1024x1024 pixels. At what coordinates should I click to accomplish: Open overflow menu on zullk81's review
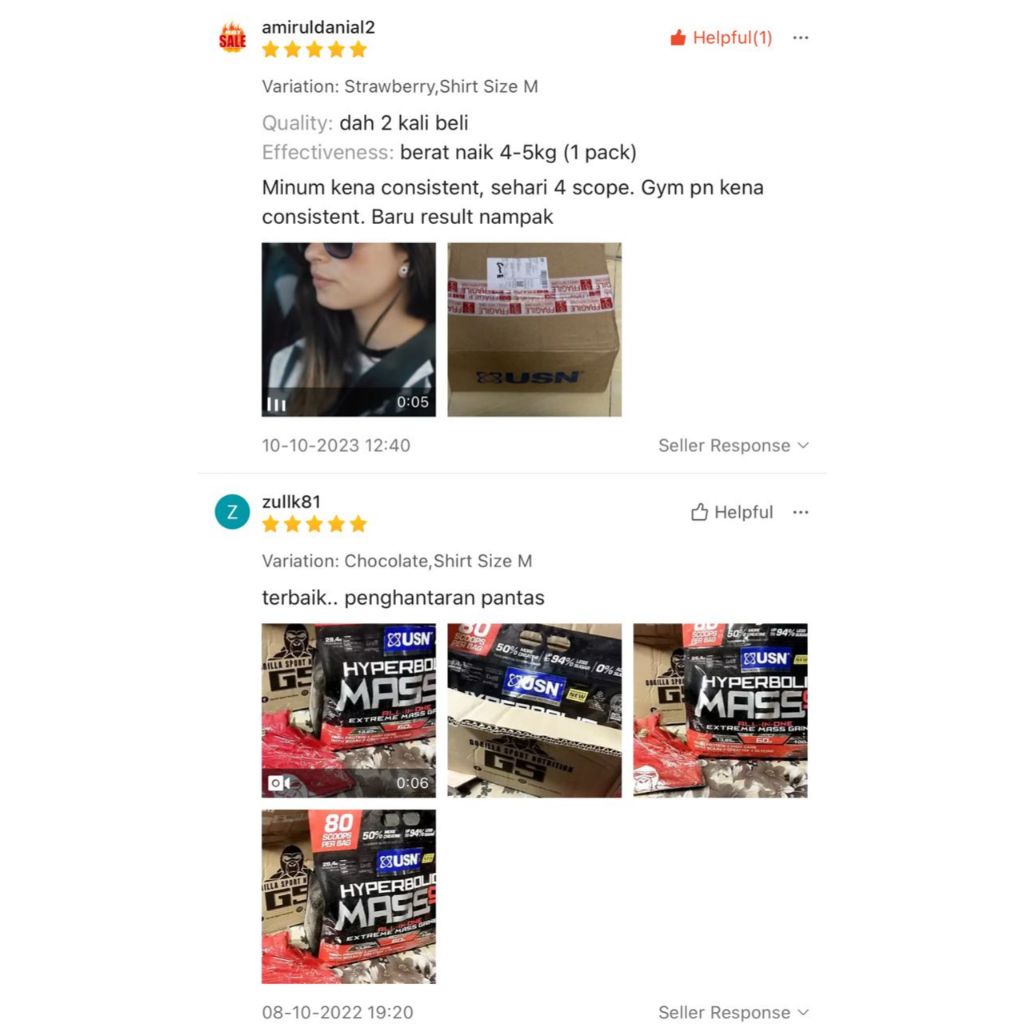point(801,512)
